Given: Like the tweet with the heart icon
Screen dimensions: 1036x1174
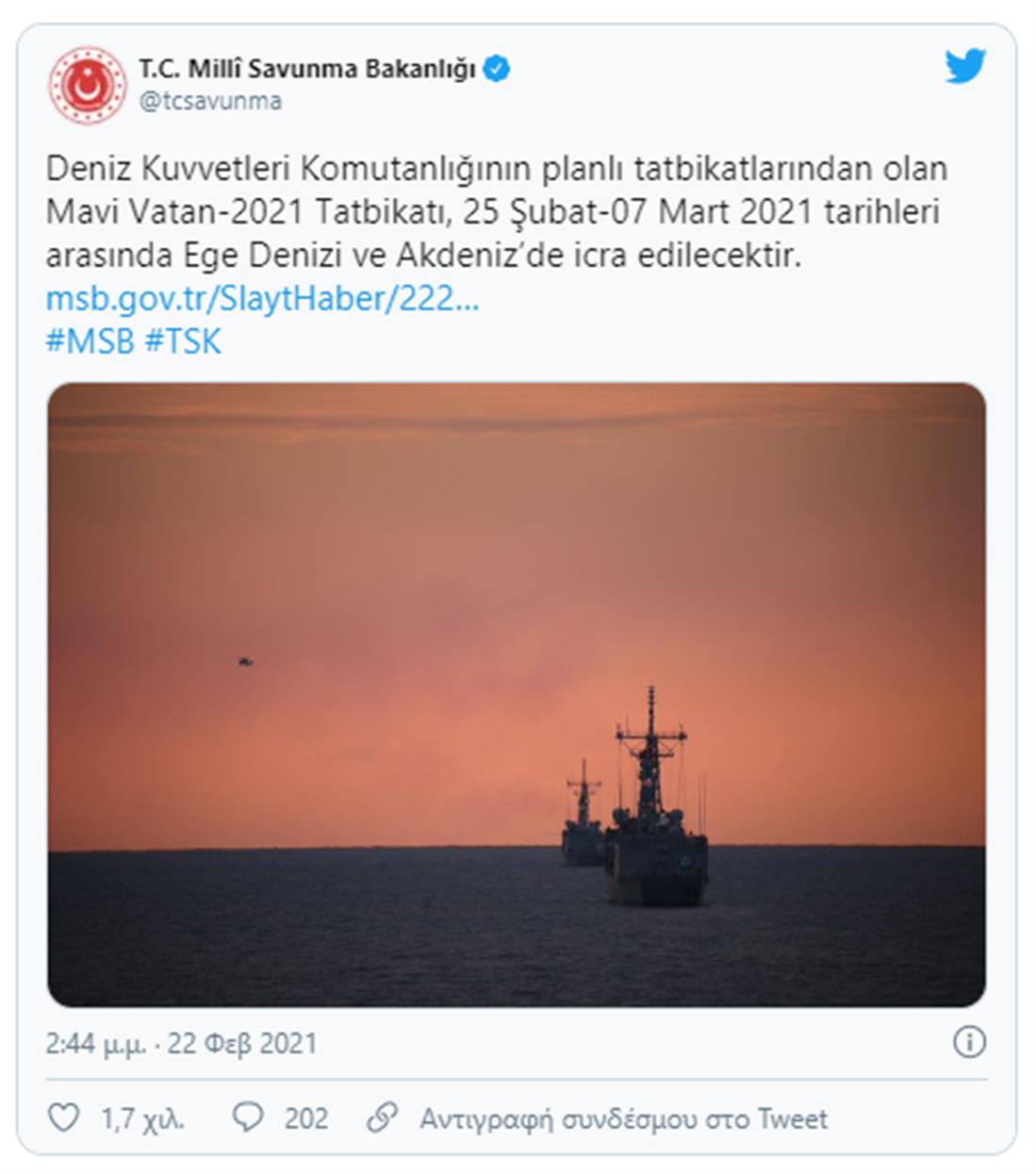Looking at the screenshot, I should (64, 1118).
